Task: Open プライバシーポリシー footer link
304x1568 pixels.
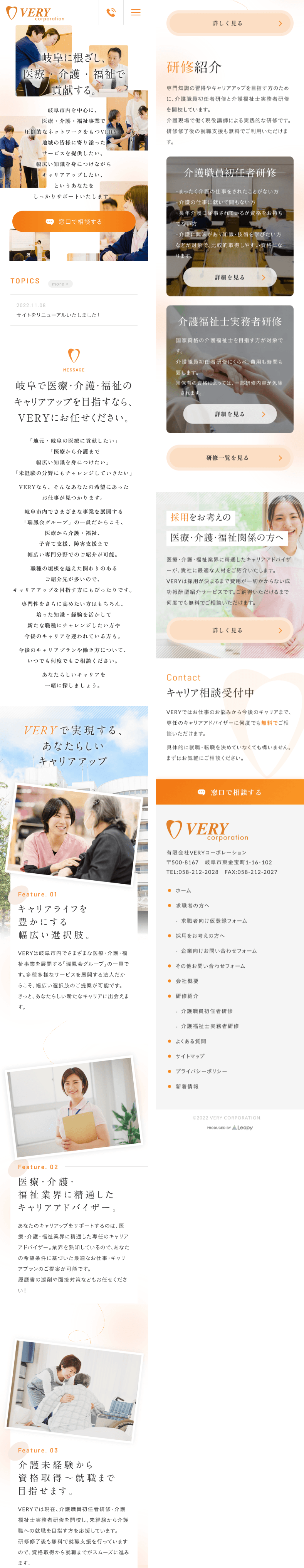Action: 201,1071
